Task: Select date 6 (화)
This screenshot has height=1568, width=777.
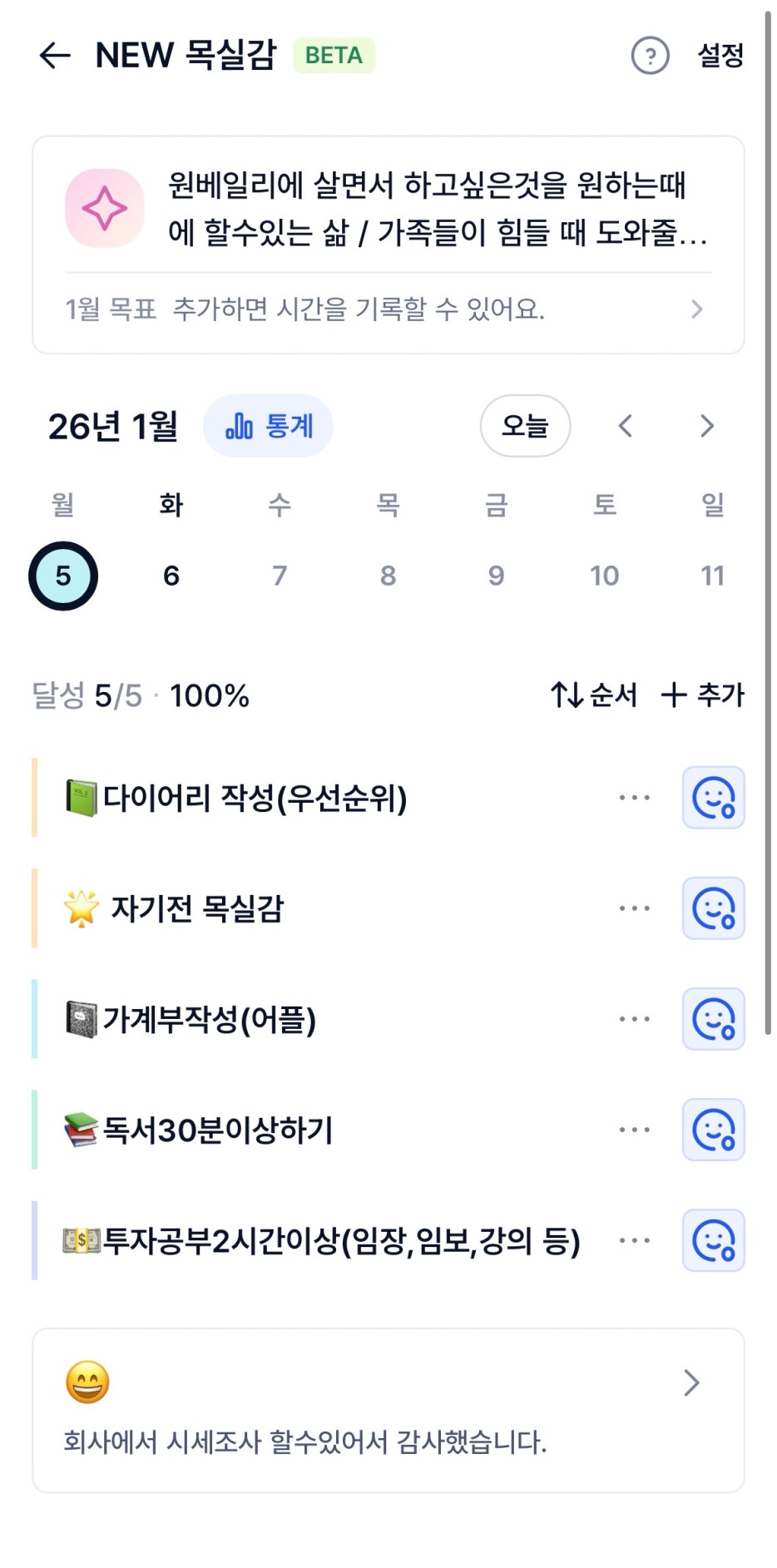Action: [171, 576]
